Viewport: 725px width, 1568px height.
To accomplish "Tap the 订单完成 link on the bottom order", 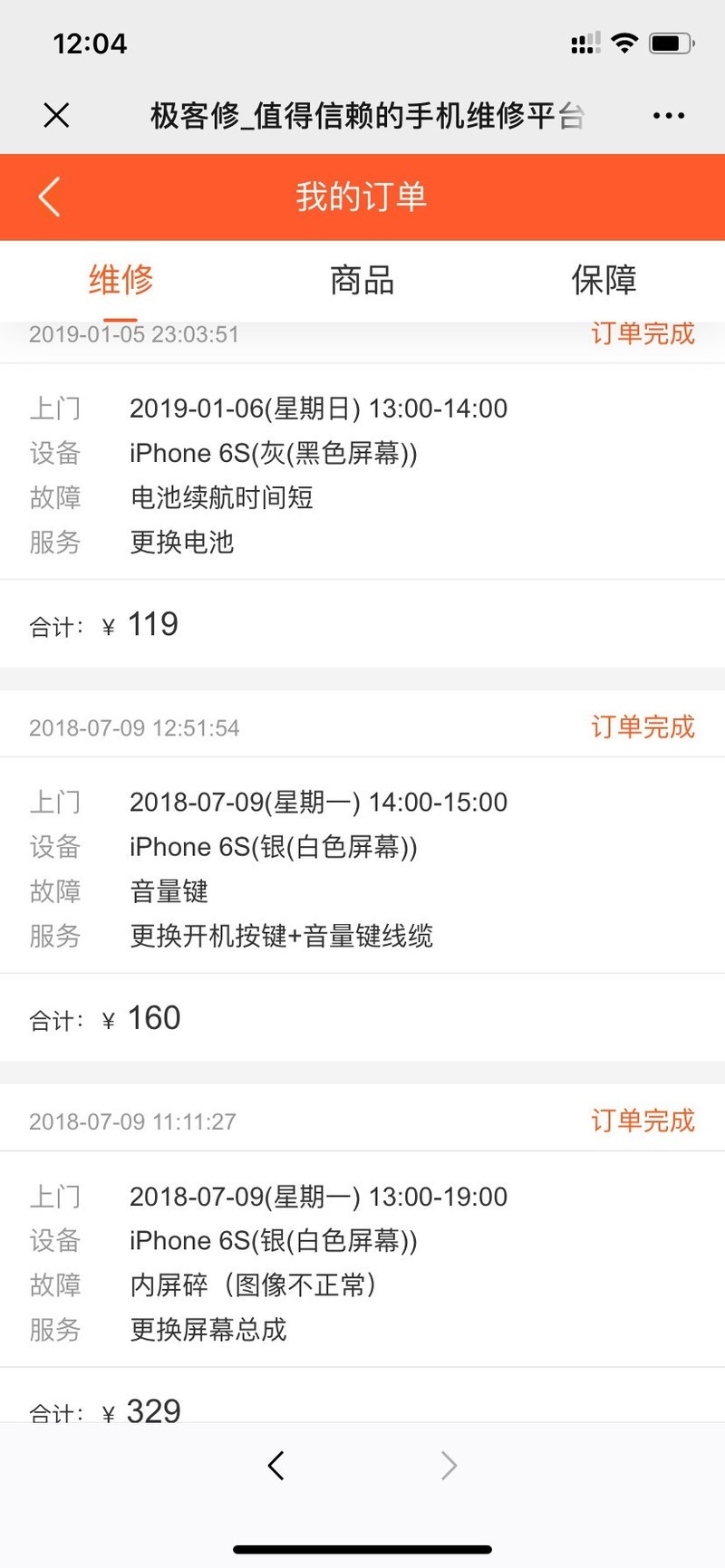I will point(643,1121).
